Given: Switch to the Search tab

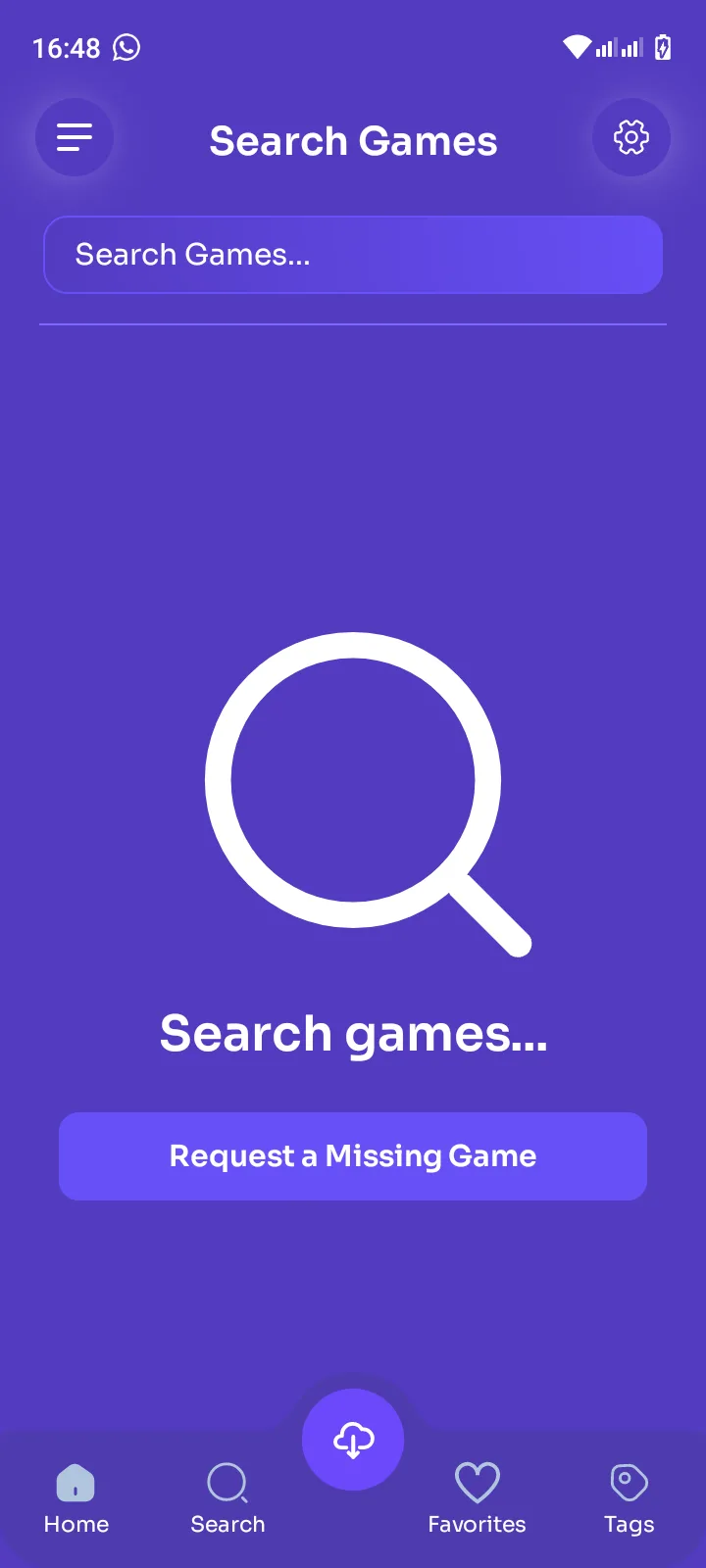Looking at the screenshot, I should (x=227, y=1499).
